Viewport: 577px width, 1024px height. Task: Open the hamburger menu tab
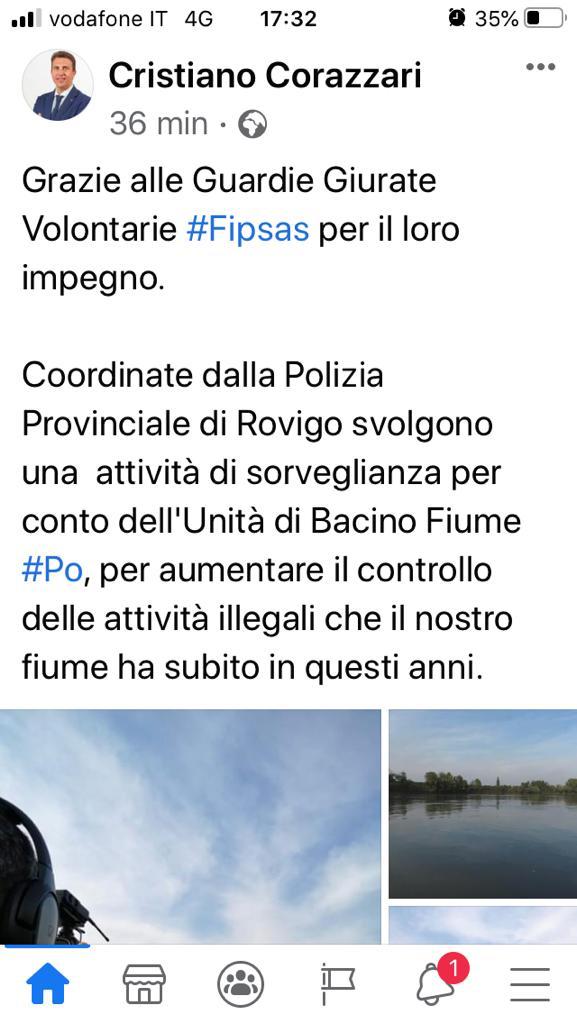[x=530, y=984]
